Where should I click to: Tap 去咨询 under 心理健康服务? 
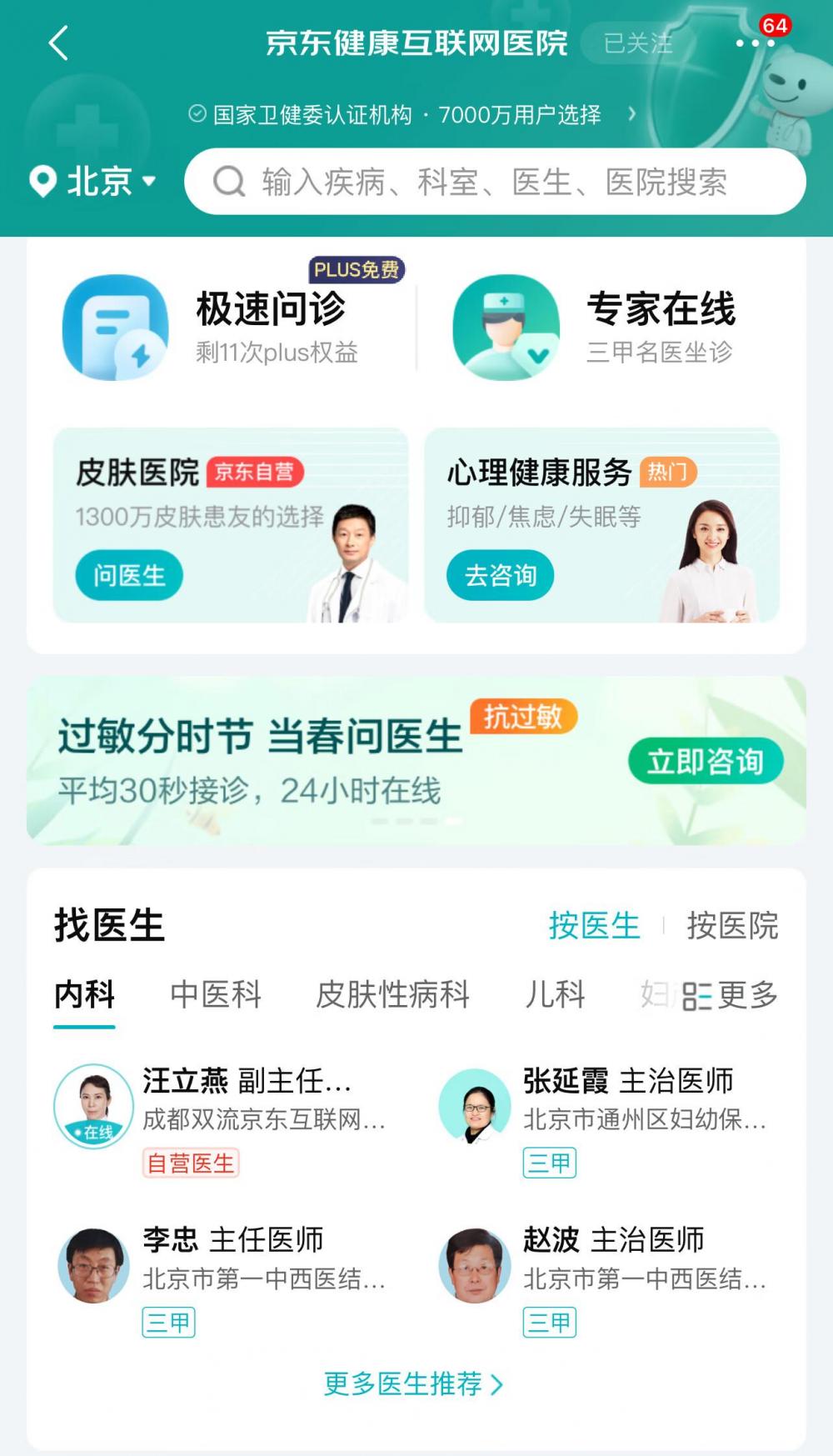tap(500, 575)
